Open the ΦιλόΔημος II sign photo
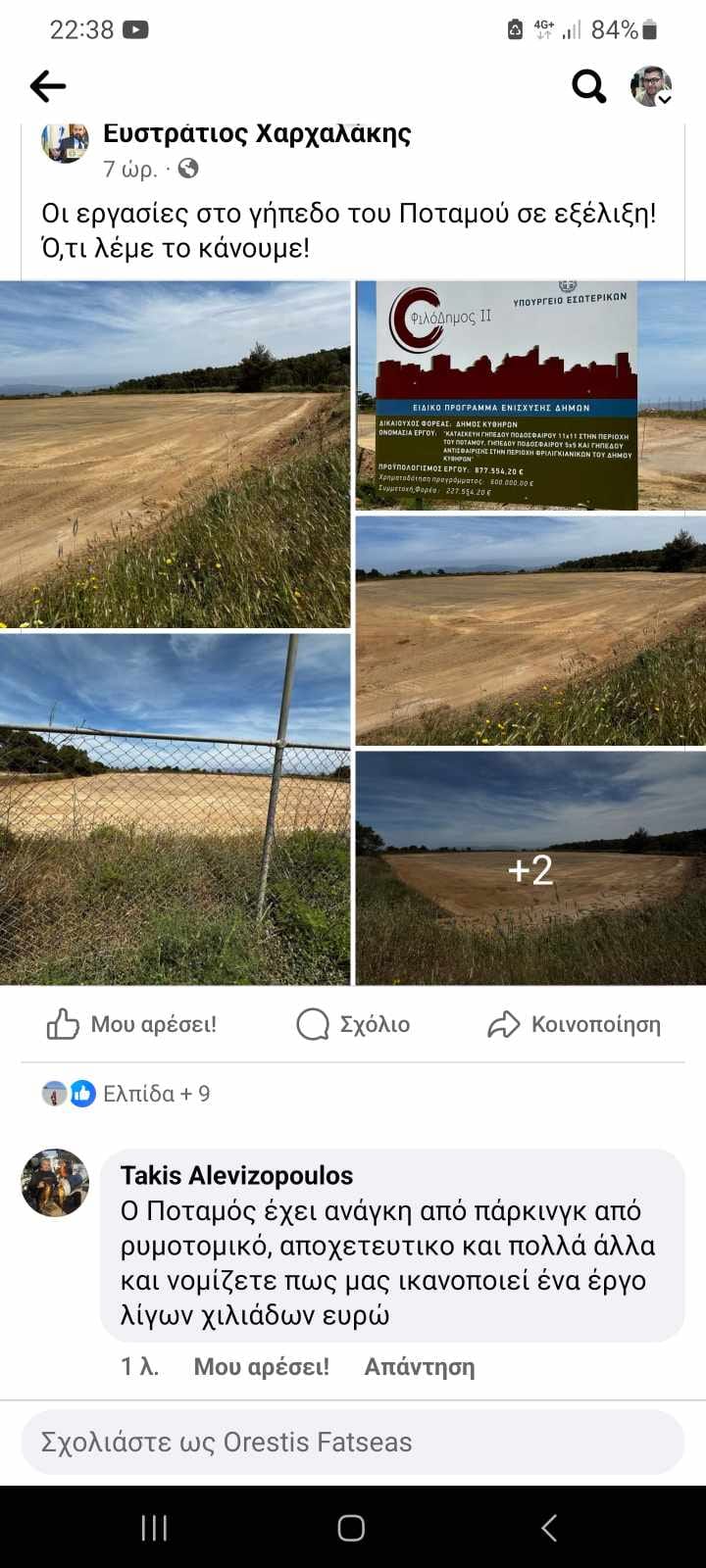This screenshot has width=706, height=1568. coord(530,396)
